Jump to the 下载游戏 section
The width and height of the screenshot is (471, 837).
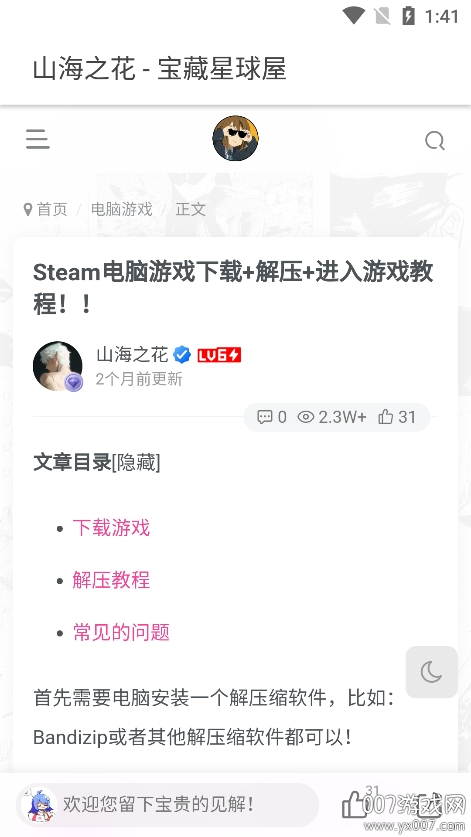[111, 528]
